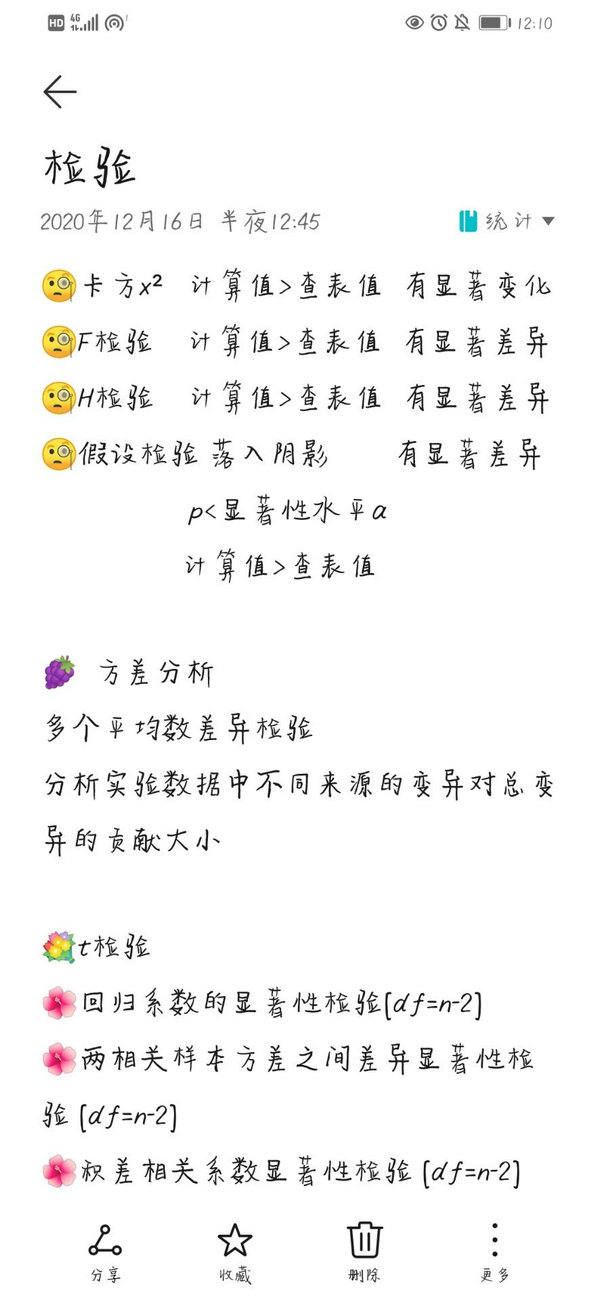Share this note via 分享
600x1300 pixels.
[104, 1252]
